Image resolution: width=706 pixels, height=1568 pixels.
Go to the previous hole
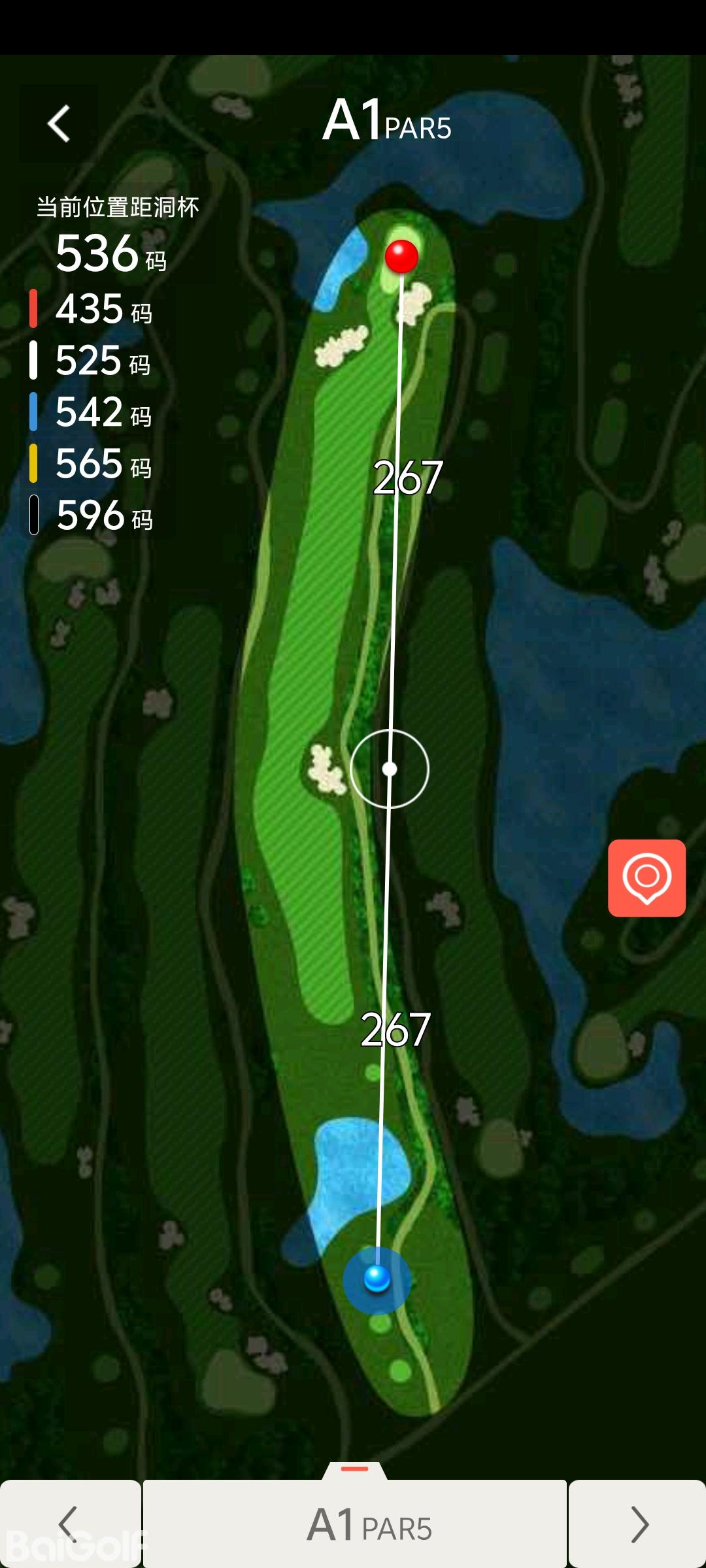(69, 1524)
